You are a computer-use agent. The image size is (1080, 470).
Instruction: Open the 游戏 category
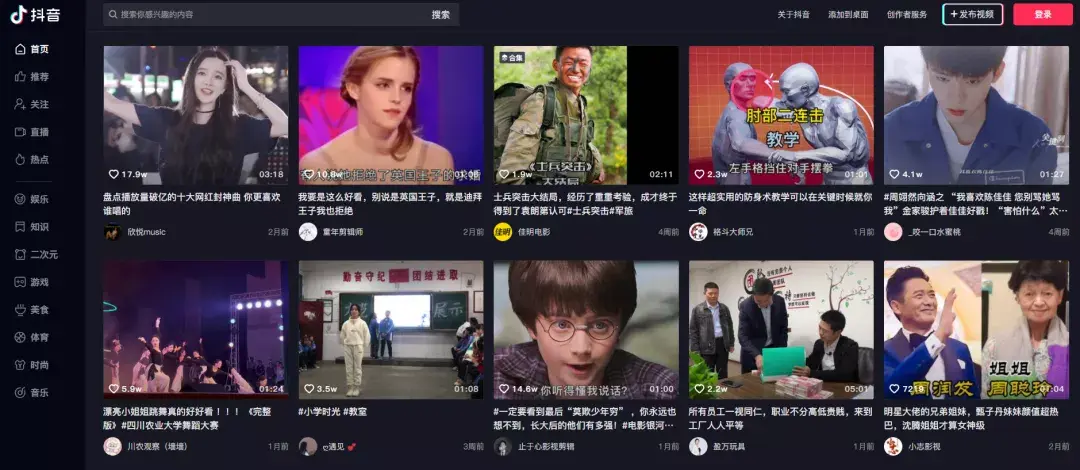coord(39,282)
